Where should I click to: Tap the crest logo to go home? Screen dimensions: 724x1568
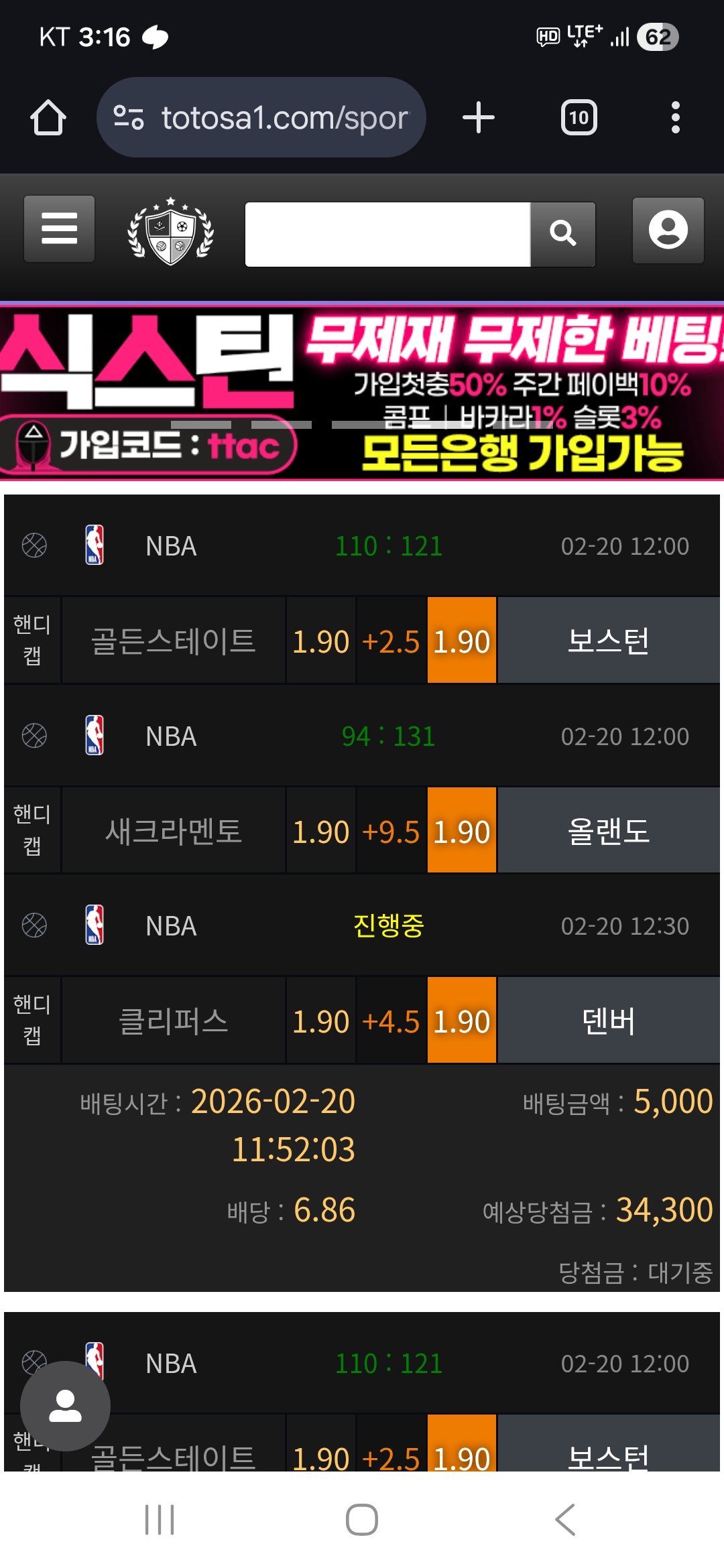click(171, 231)
